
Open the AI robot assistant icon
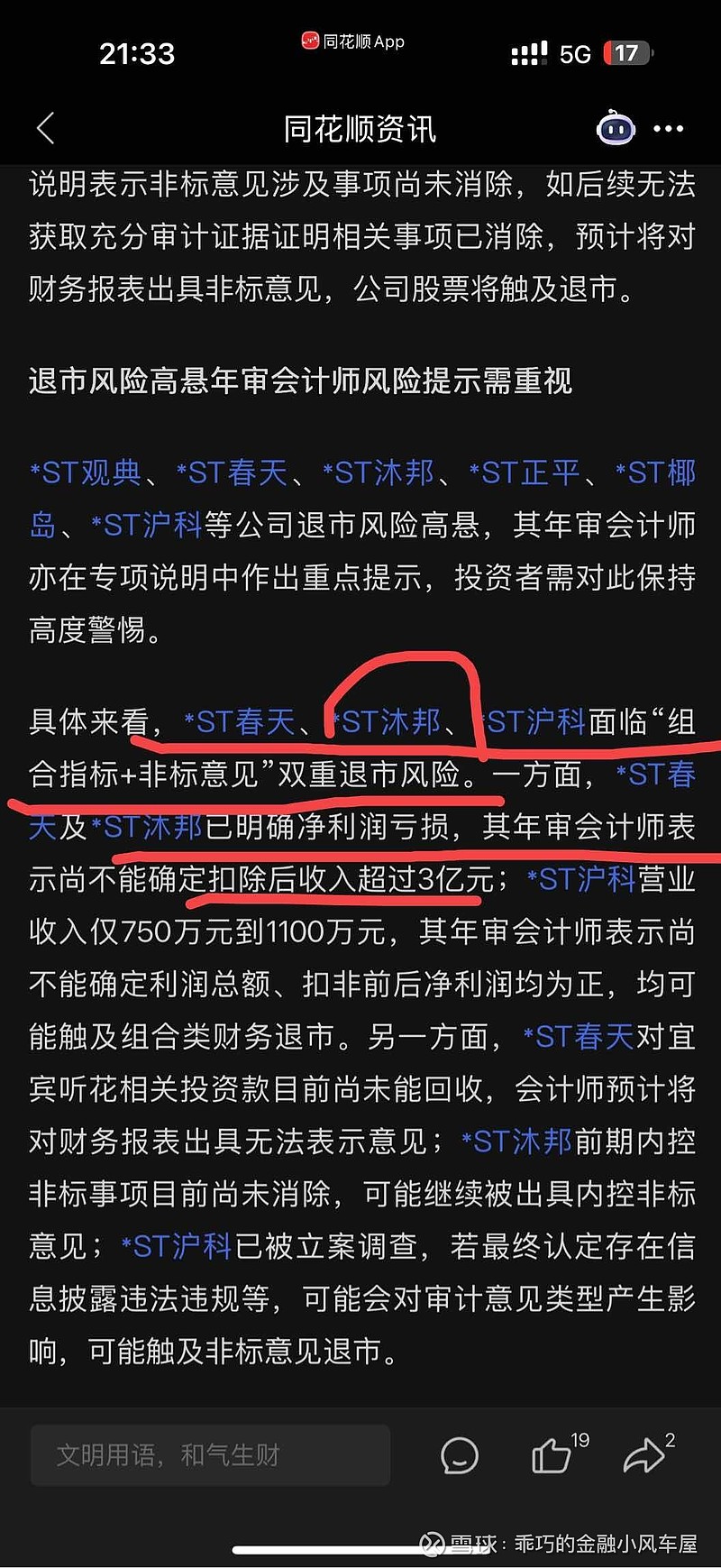[616, 129]
